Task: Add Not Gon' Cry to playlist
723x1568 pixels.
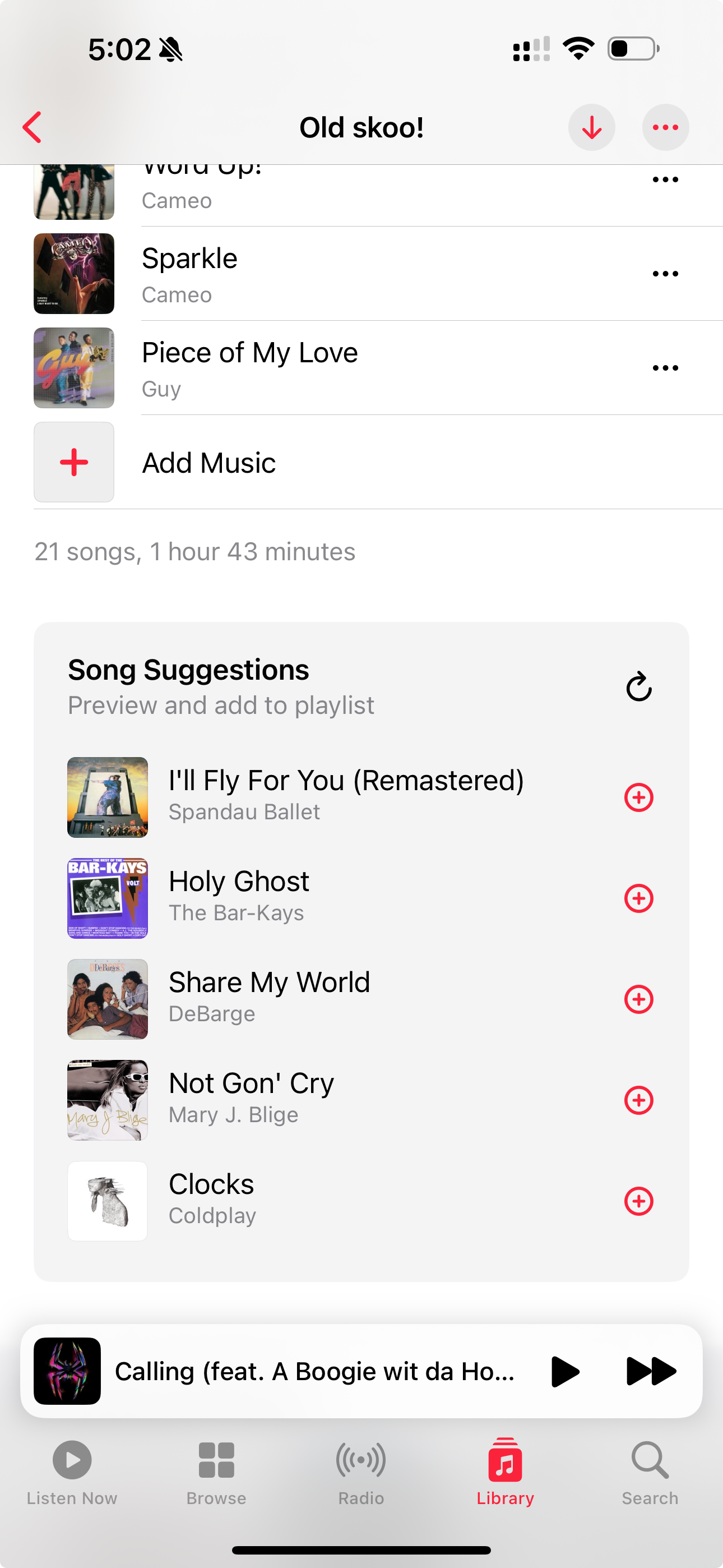Action: click(638, 1100)
